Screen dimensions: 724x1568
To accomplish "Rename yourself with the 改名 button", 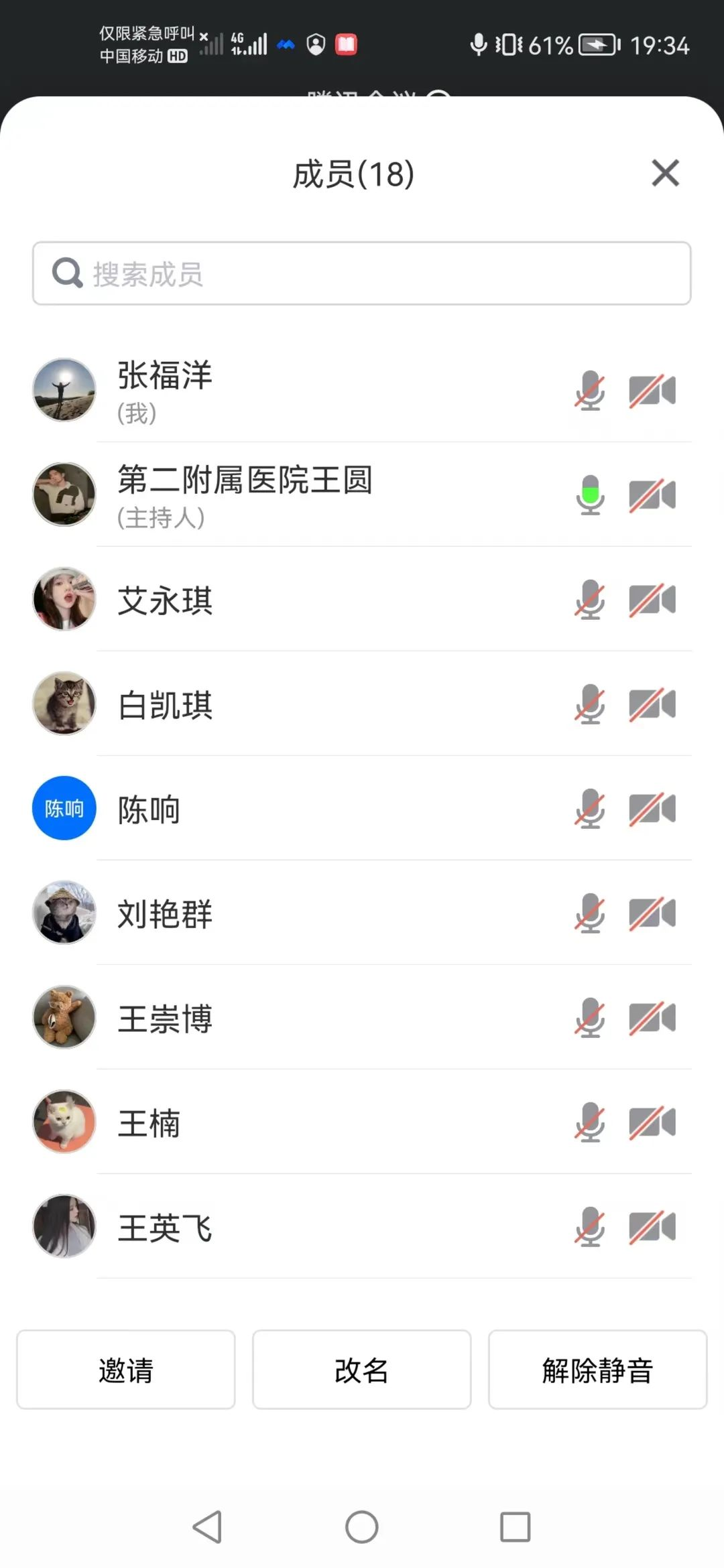I will pyautogui.click(x=362, y=1370).
